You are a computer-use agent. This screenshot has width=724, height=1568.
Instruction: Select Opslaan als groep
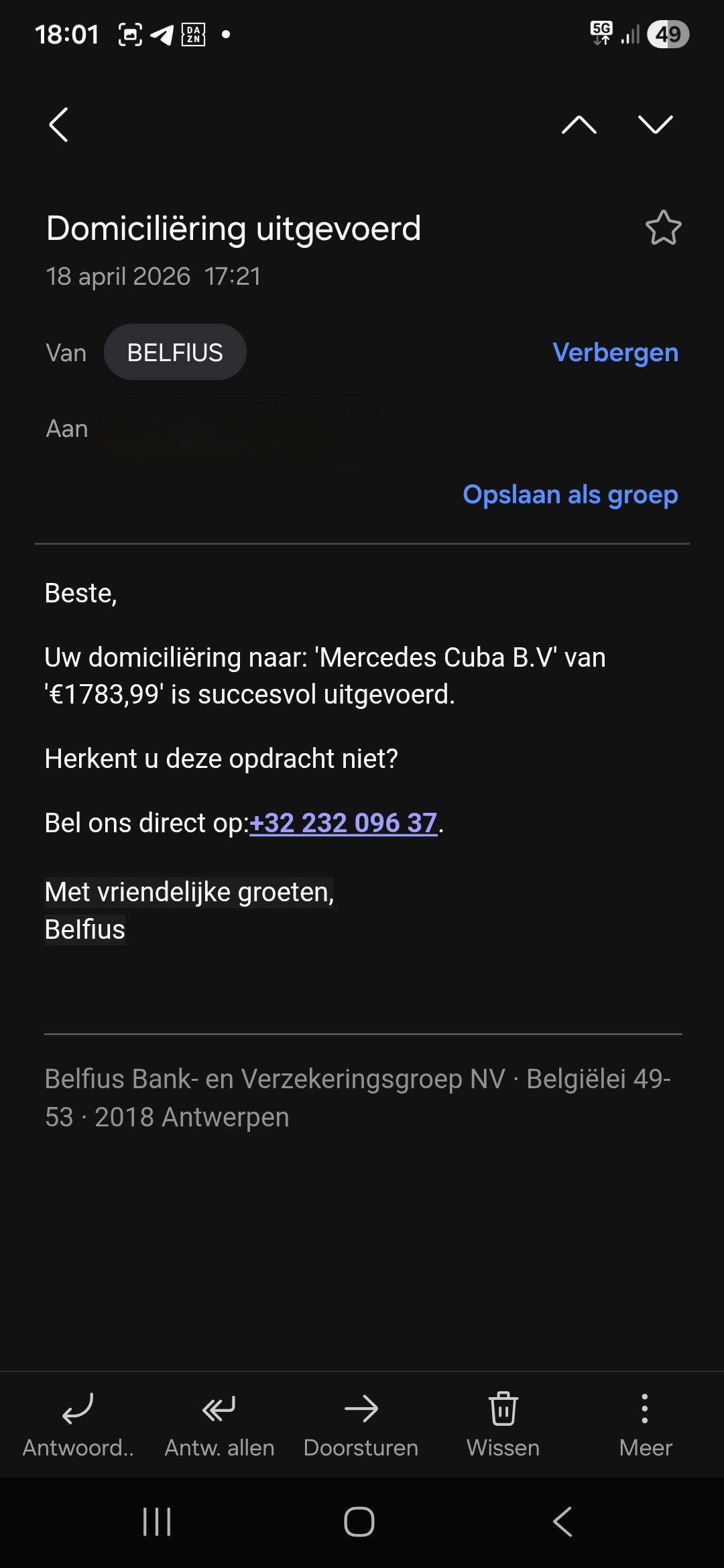pos(570,495)
